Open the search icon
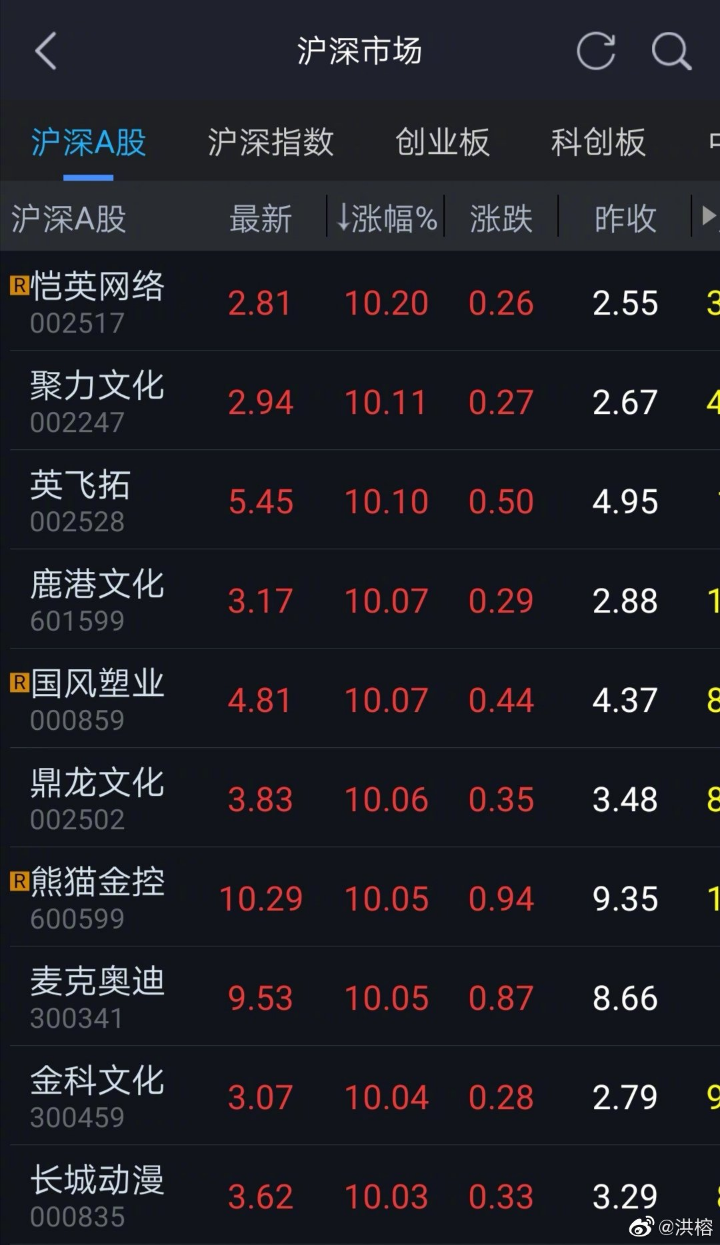720x1245 pixels. click(x=672, y=51)
